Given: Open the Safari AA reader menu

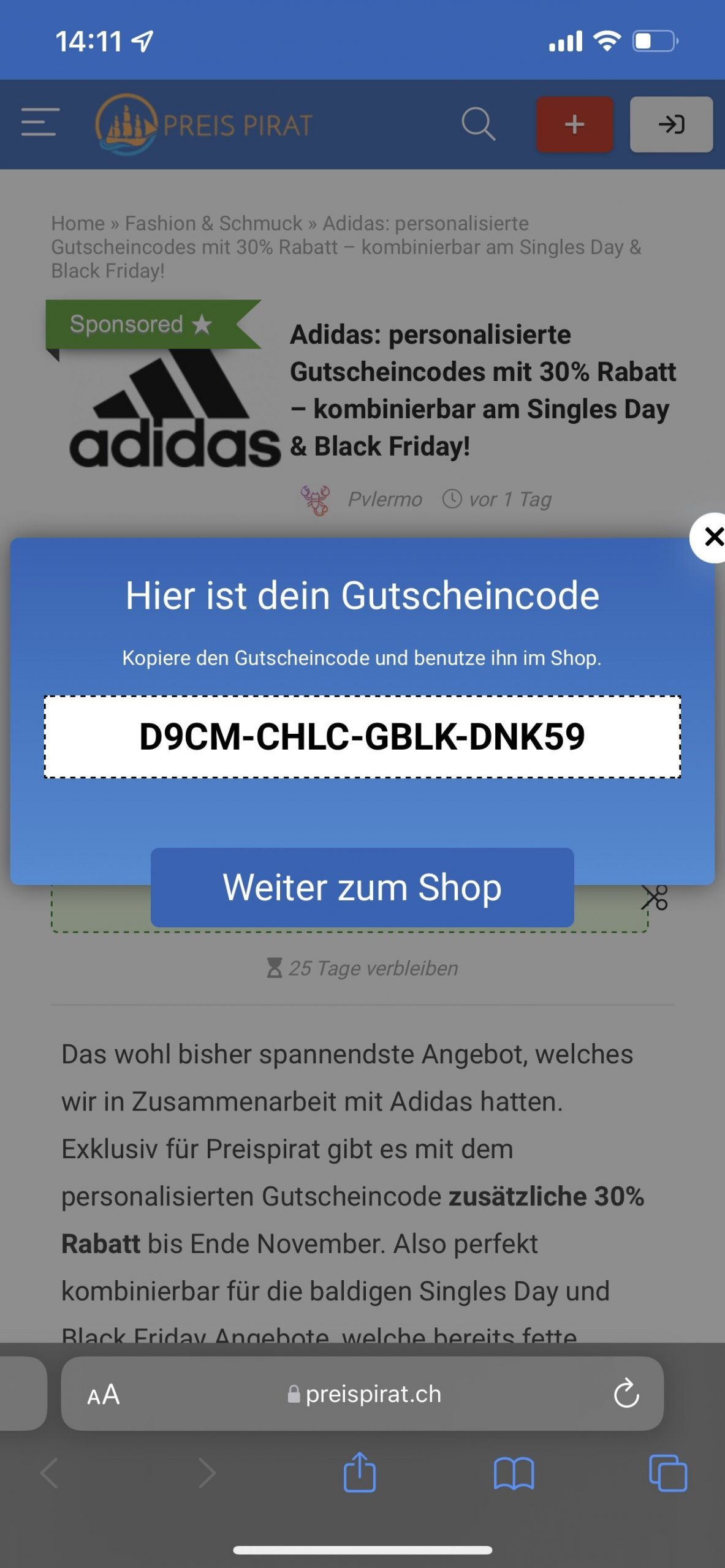Looking at the screenshot, I should pyautogui.click(x=104, y=1395).
